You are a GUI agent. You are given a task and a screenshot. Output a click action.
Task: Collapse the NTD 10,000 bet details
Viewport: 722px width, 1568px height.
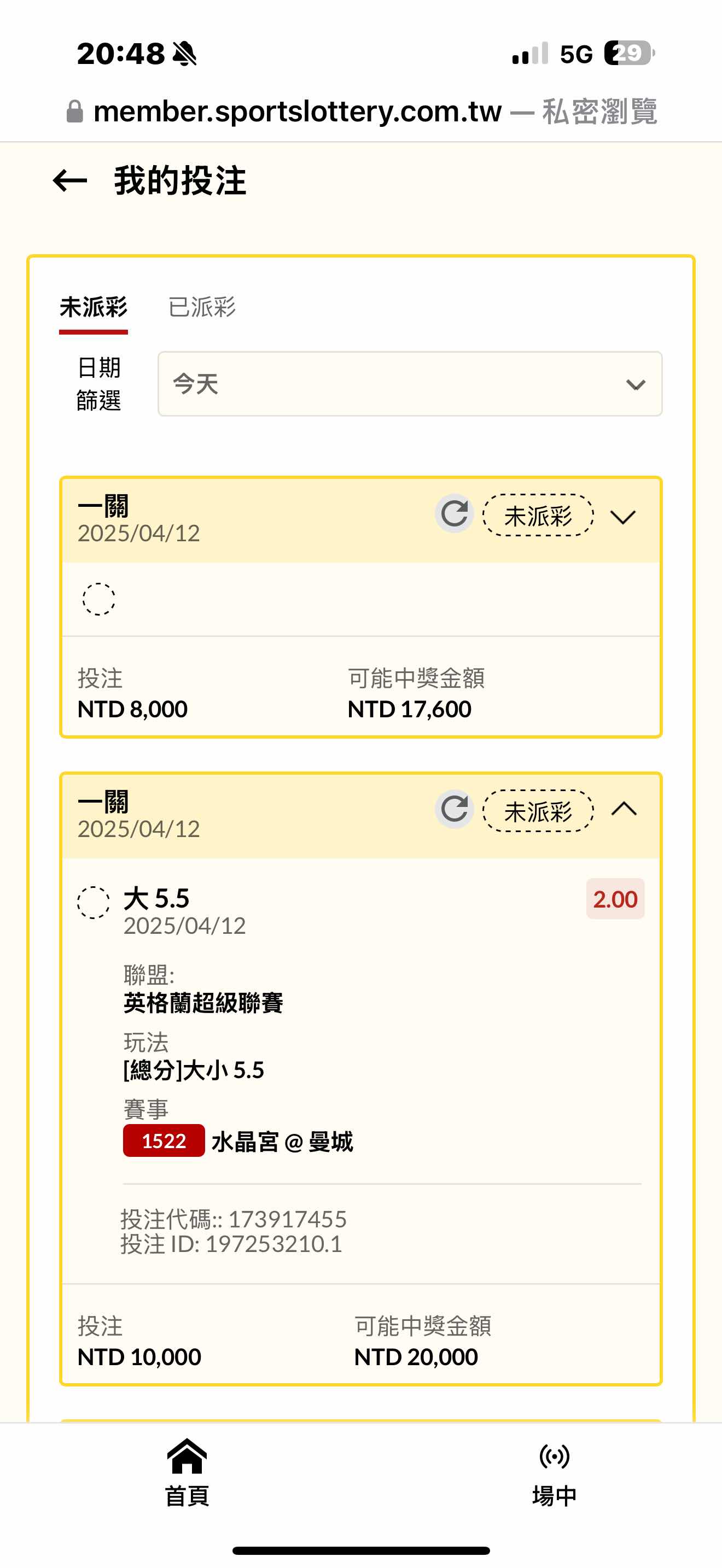point(624,810)
